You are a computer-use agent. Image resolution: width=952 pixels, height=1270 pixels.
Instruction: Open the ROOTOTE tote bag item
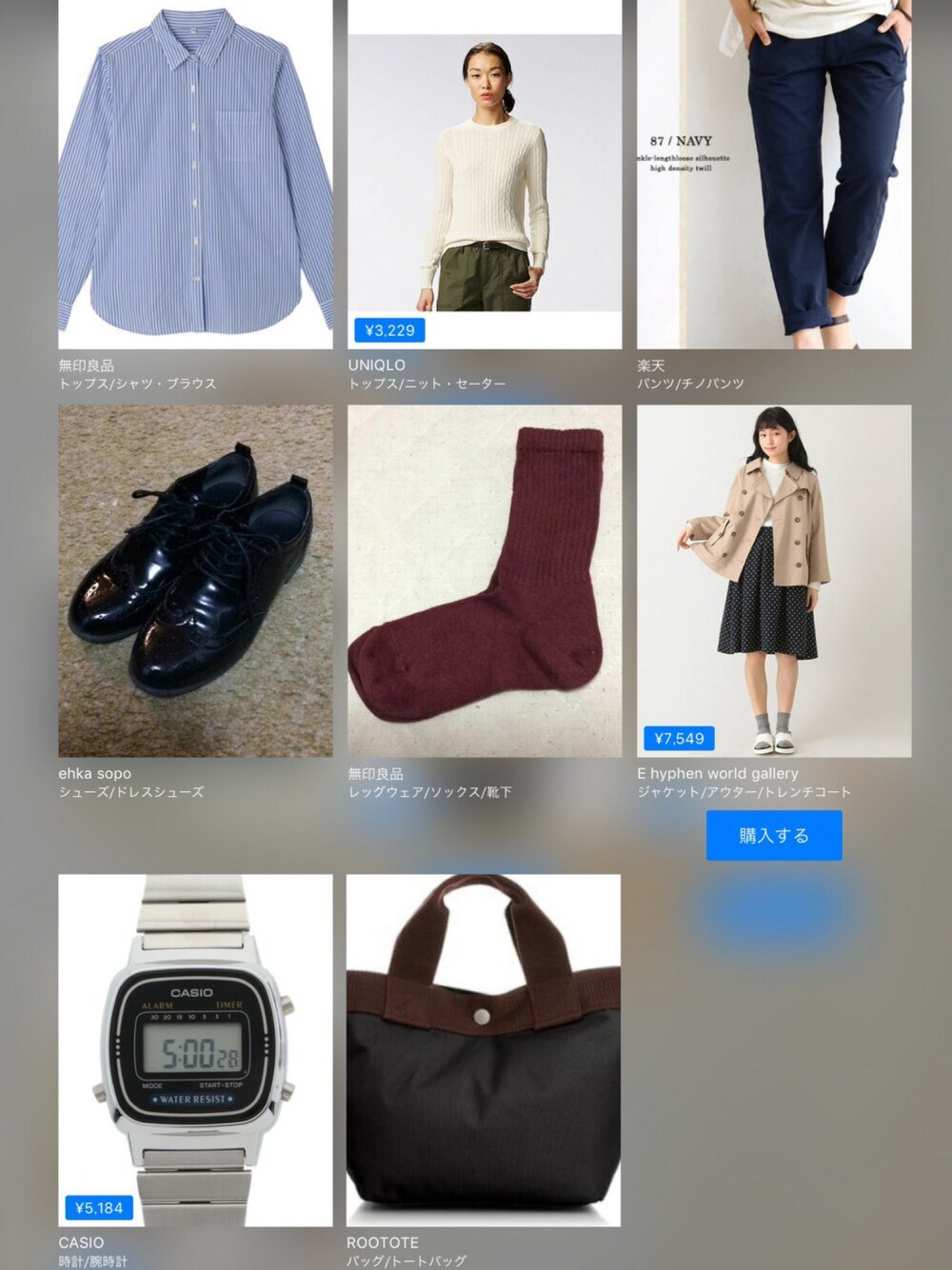point(484,1050)
